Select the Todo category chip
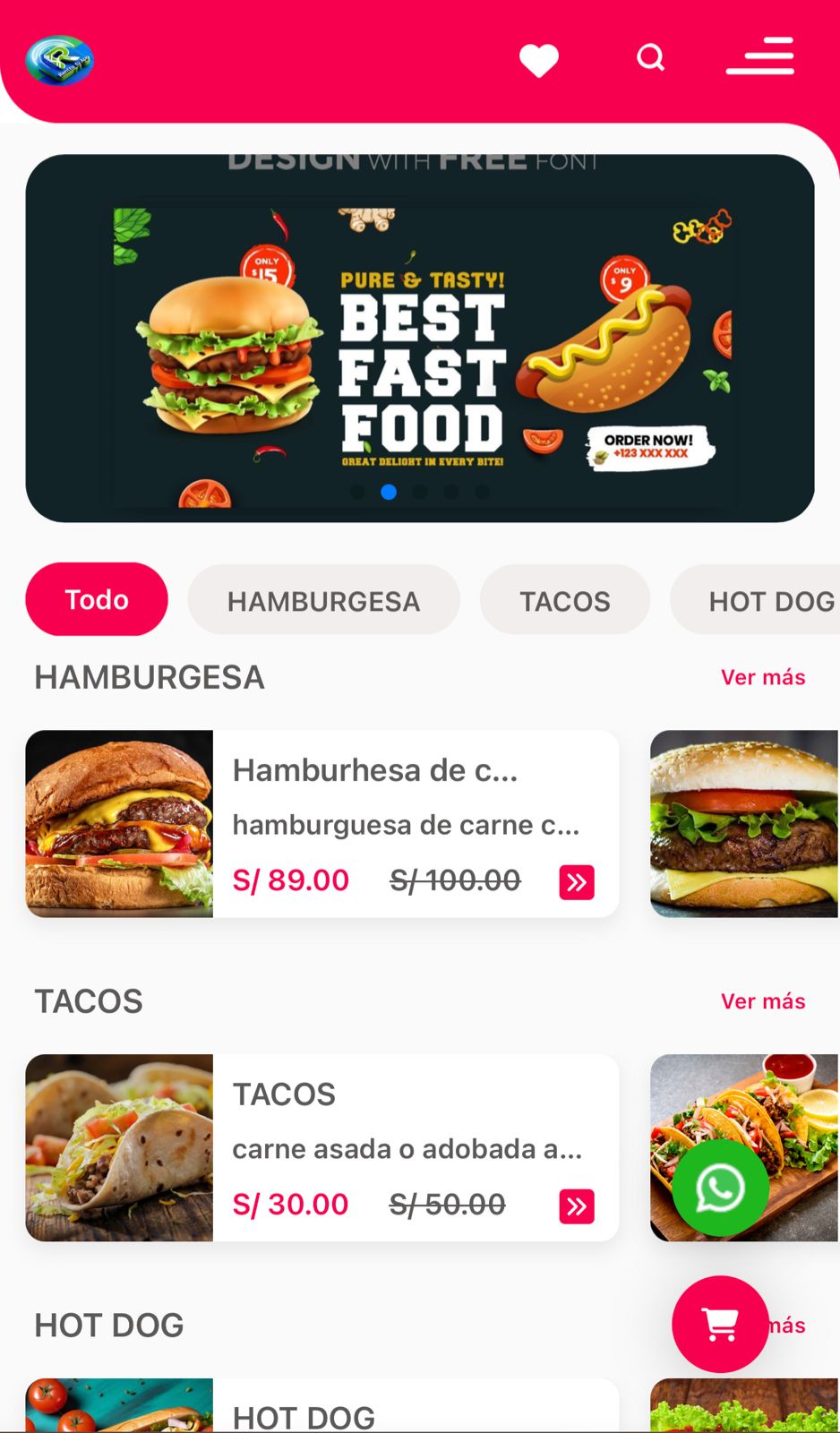 tap(97, 599)
